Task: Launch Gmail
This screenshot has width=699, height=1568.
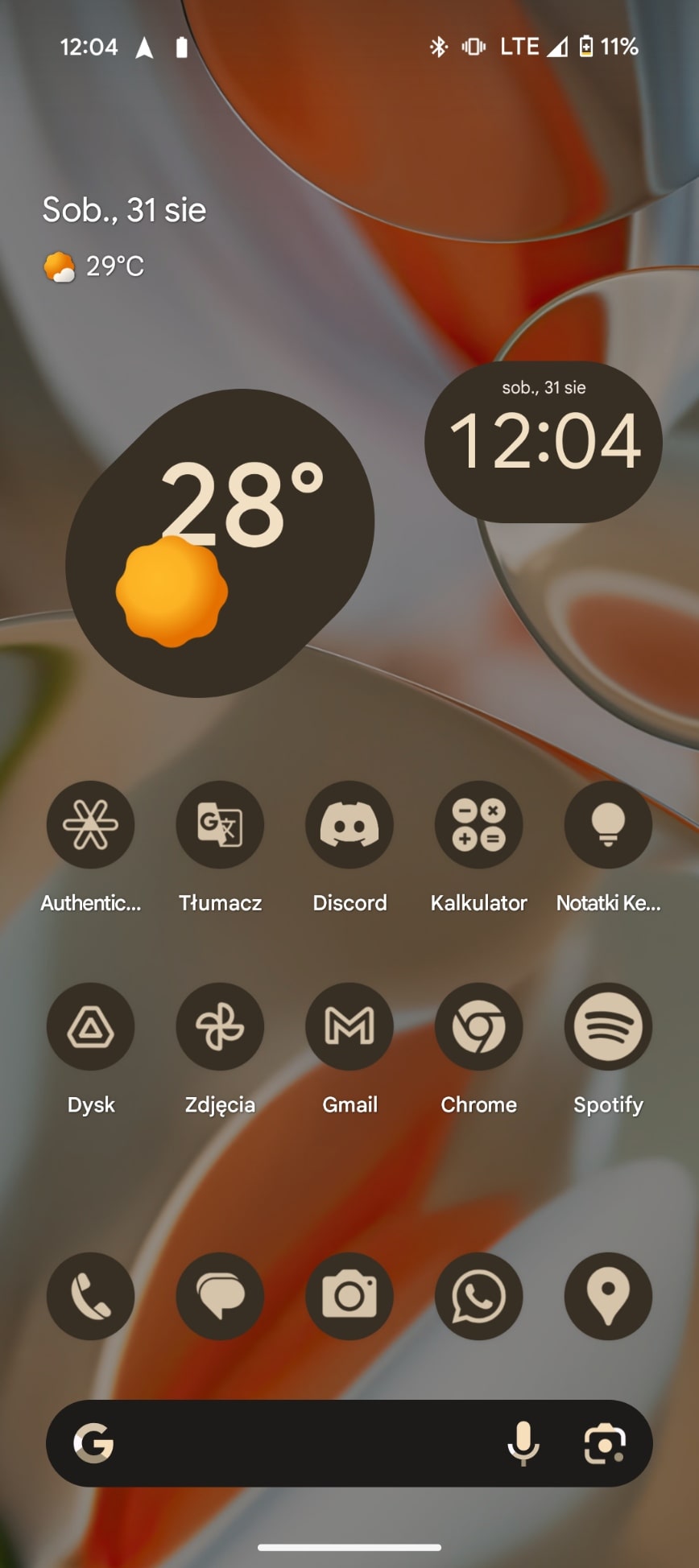Action: tap(349, 1026)
